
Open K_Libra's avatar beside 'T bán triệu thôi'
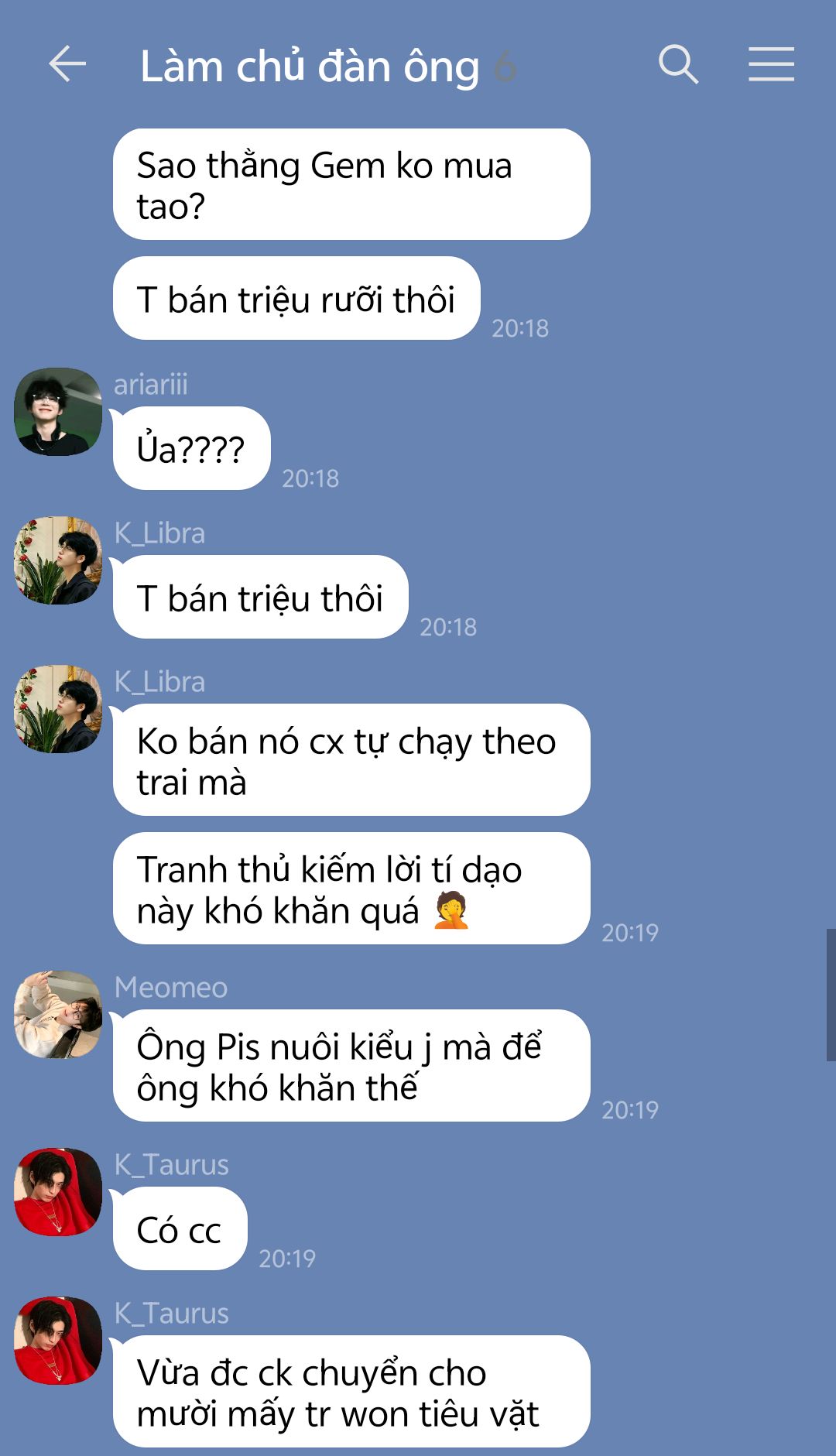[x=58, y=560]
